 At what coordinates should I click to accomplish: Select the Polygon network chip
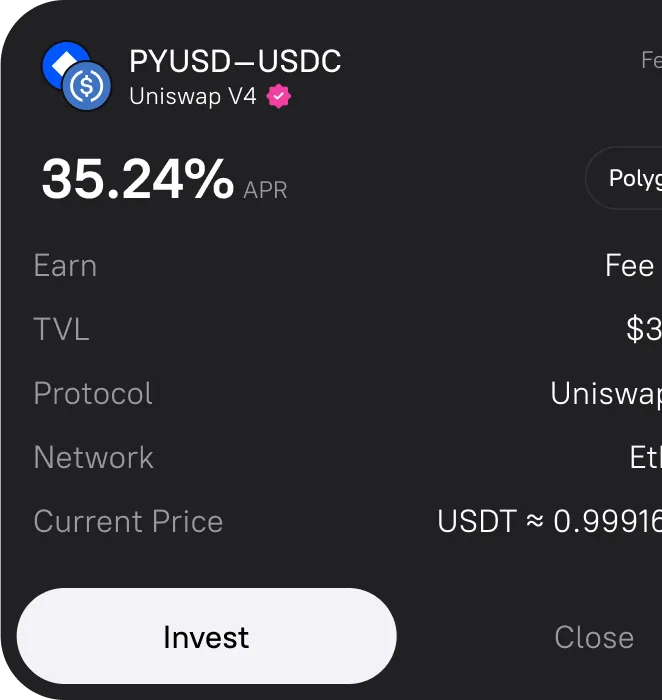pyautogui.click(x=629, y=179)
